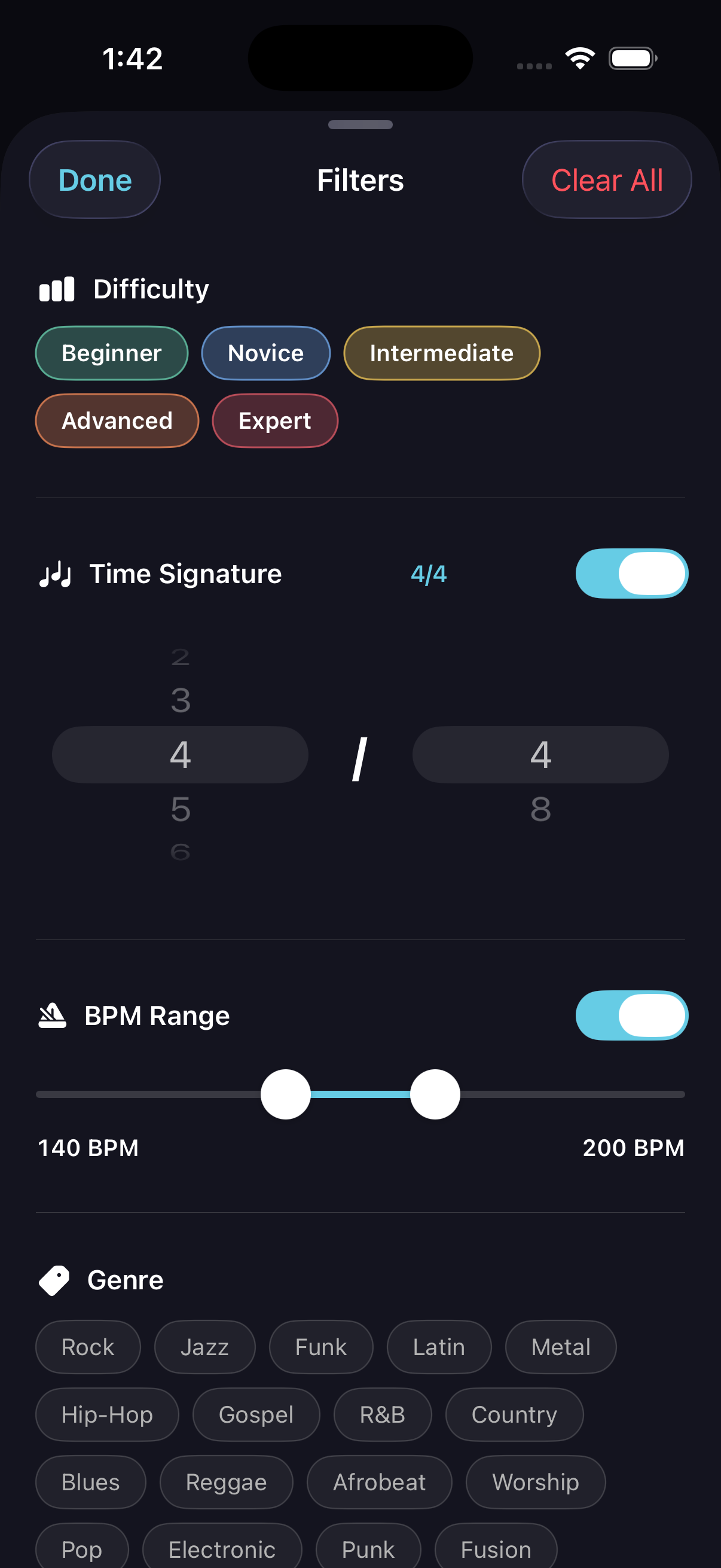Filter by Intermediate difficulty
Image resolution: width=721 pixels, height=1568 pixels.
click(x=441, y=353)
